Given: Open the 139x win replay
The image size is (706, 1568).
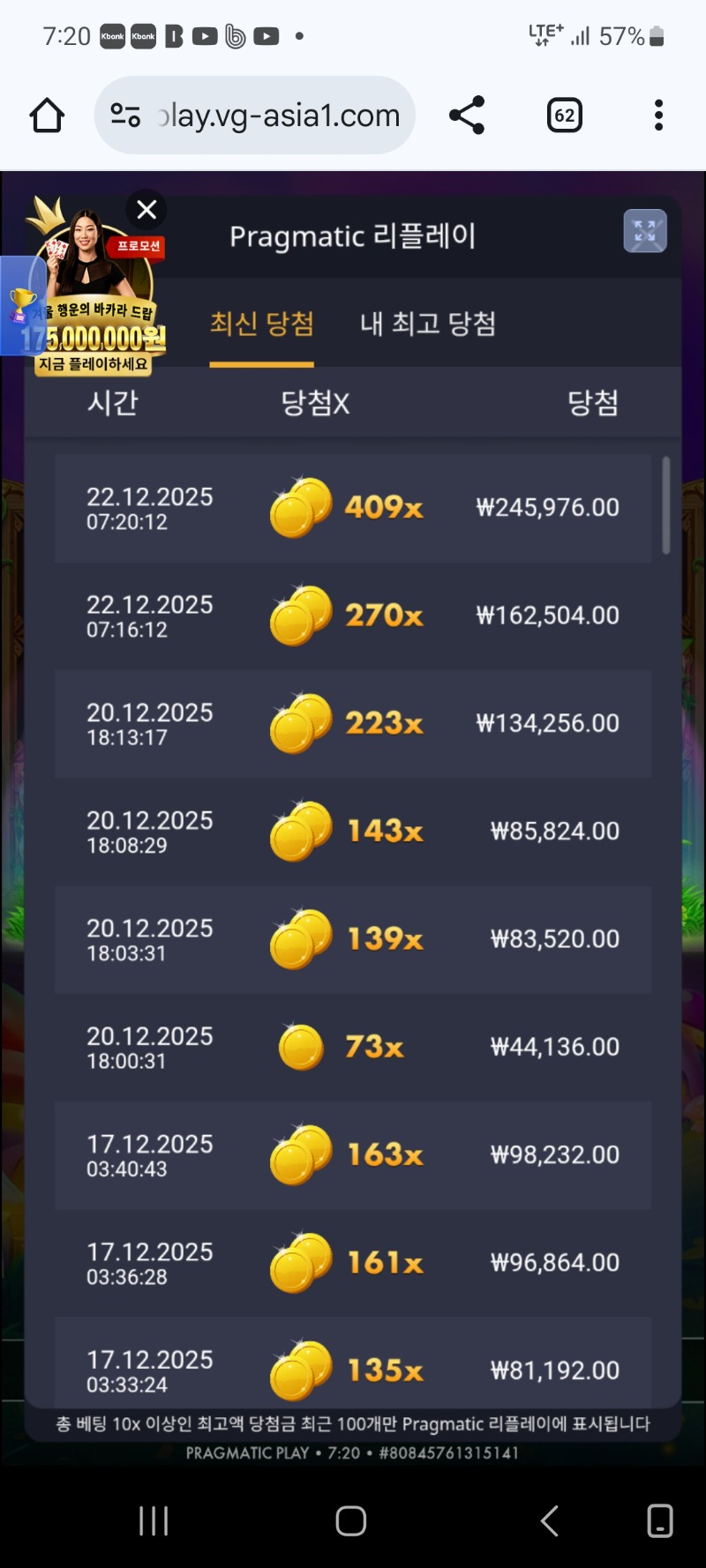Looking at the screenshot, I should pos(353,939).
